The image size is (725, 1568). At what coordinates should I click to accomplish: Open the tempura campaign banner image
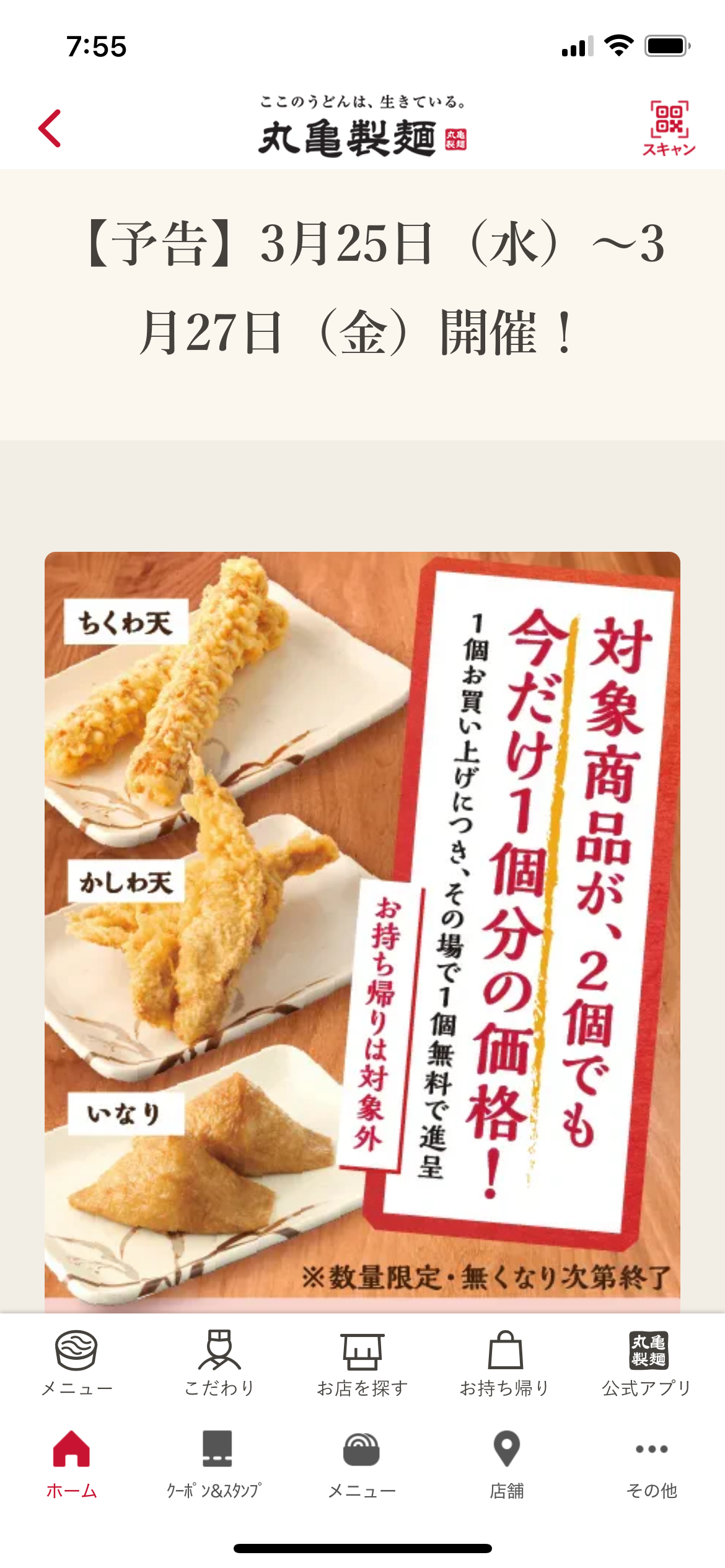click(362, 929)
